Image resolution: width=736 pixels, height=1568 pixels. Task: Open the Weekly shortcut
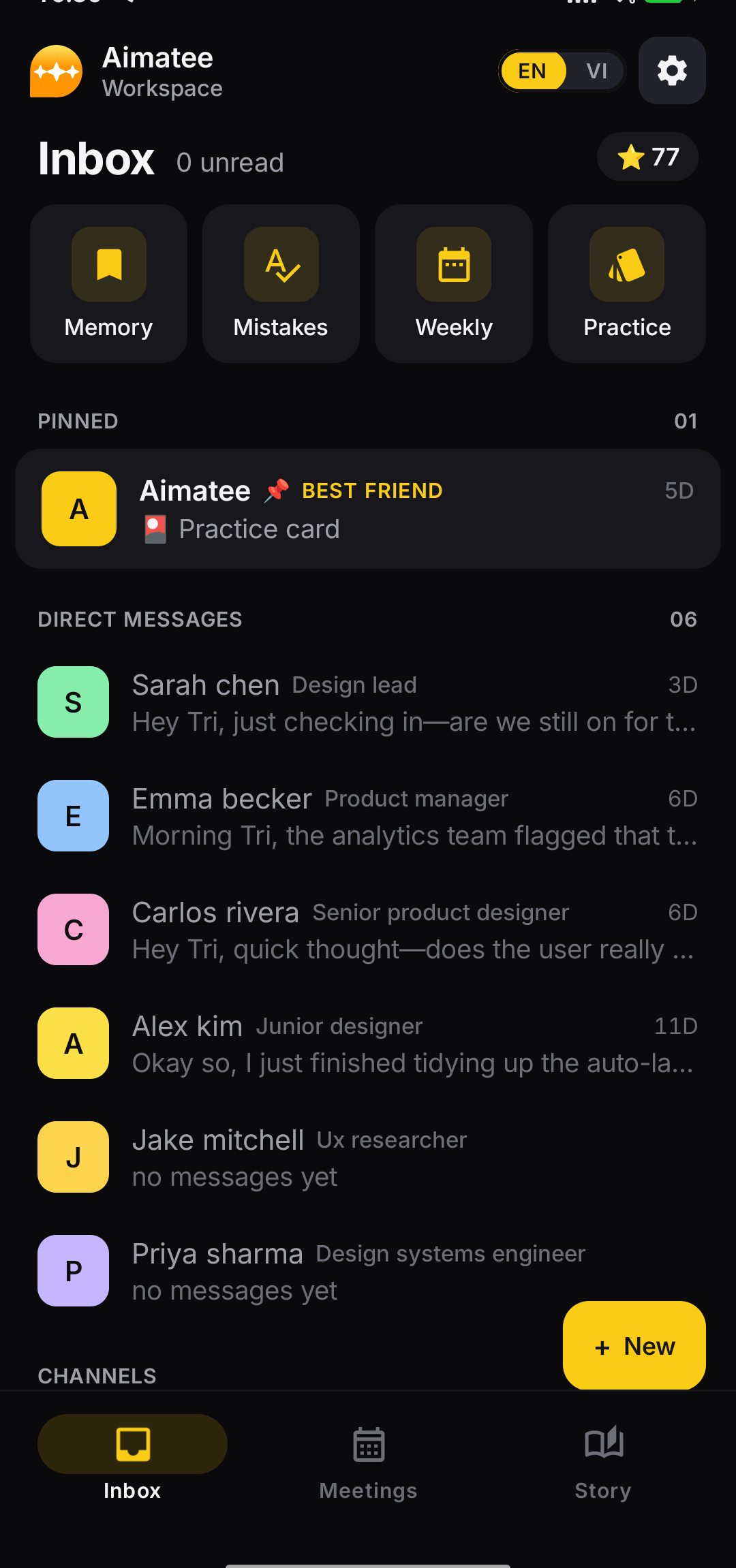[454, 283]
